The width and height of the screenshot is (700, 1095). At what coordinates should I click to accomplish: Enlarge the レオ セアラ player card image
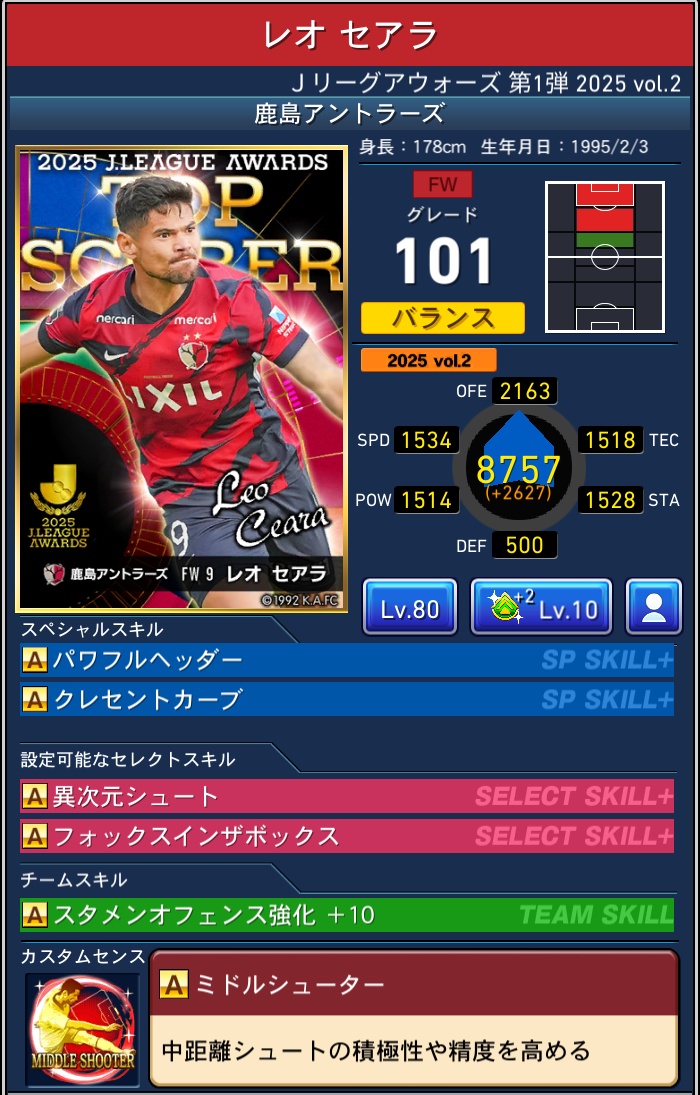[x=181, y=379]
